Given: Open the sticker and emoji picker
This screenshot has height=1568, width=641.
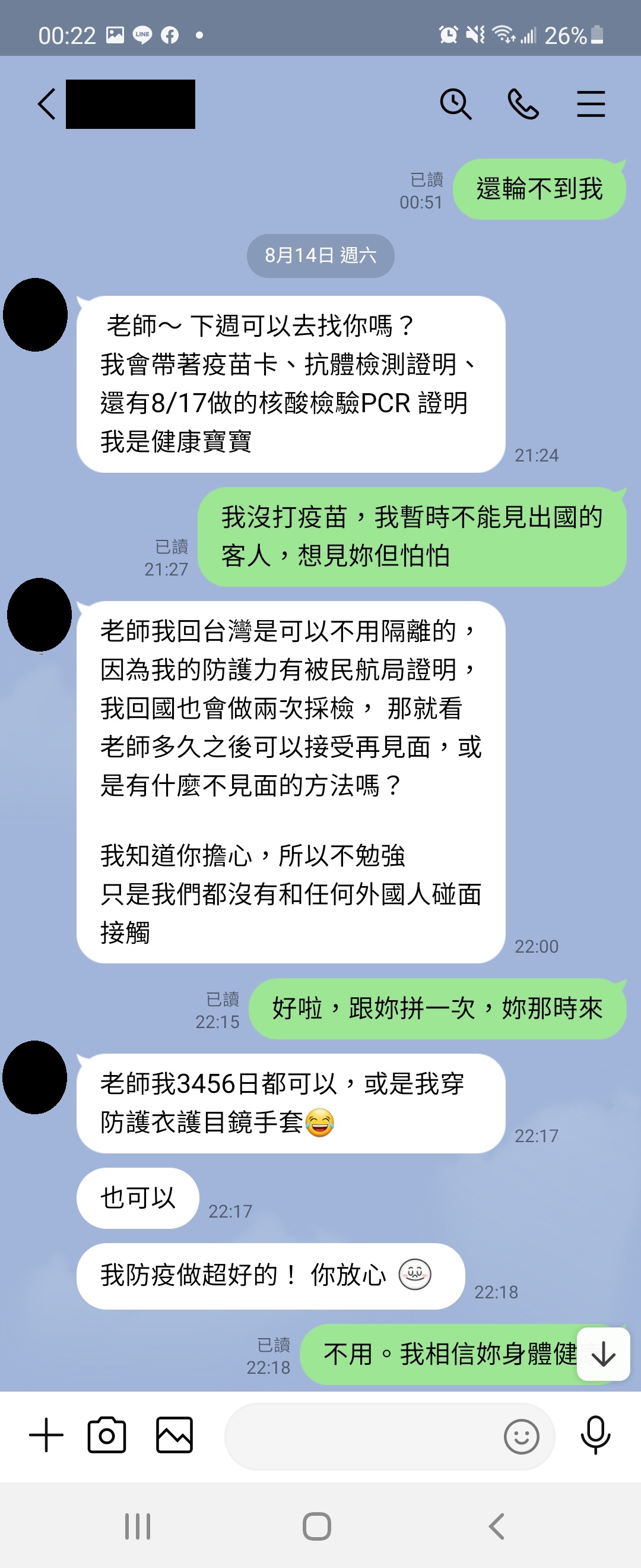Looking at the screenshot, I should 521,1437.
